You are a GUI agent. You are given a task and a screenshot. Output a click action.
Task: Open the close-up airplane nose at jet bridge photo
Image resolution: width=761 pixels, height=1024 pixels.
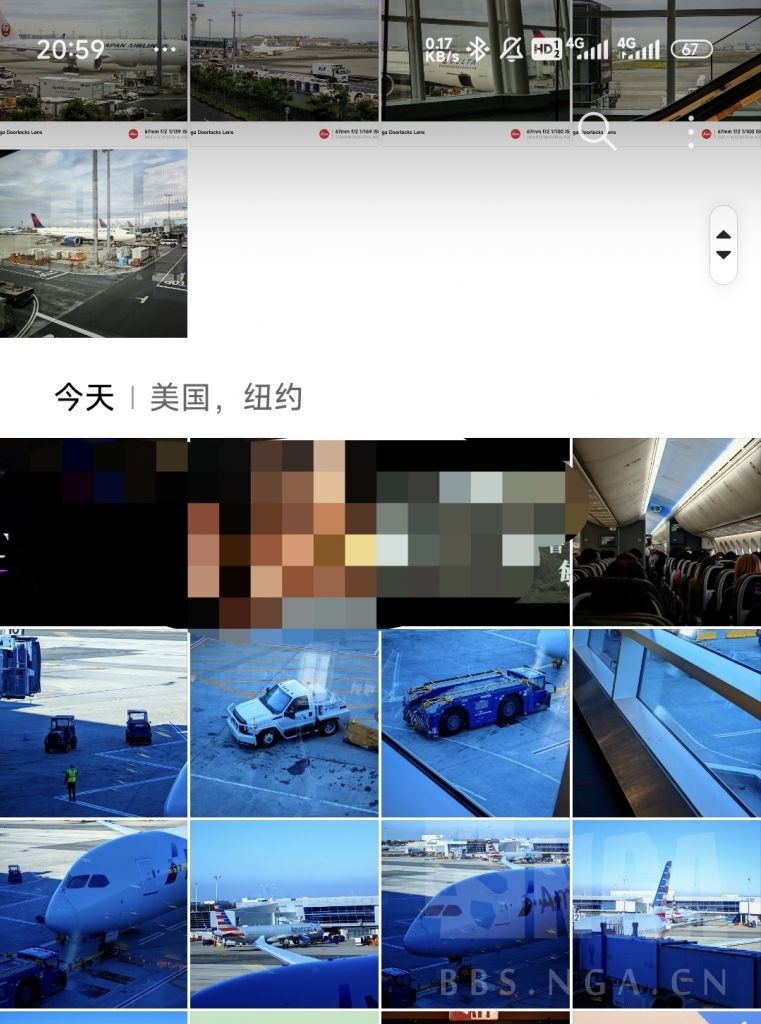click(93, 913)
